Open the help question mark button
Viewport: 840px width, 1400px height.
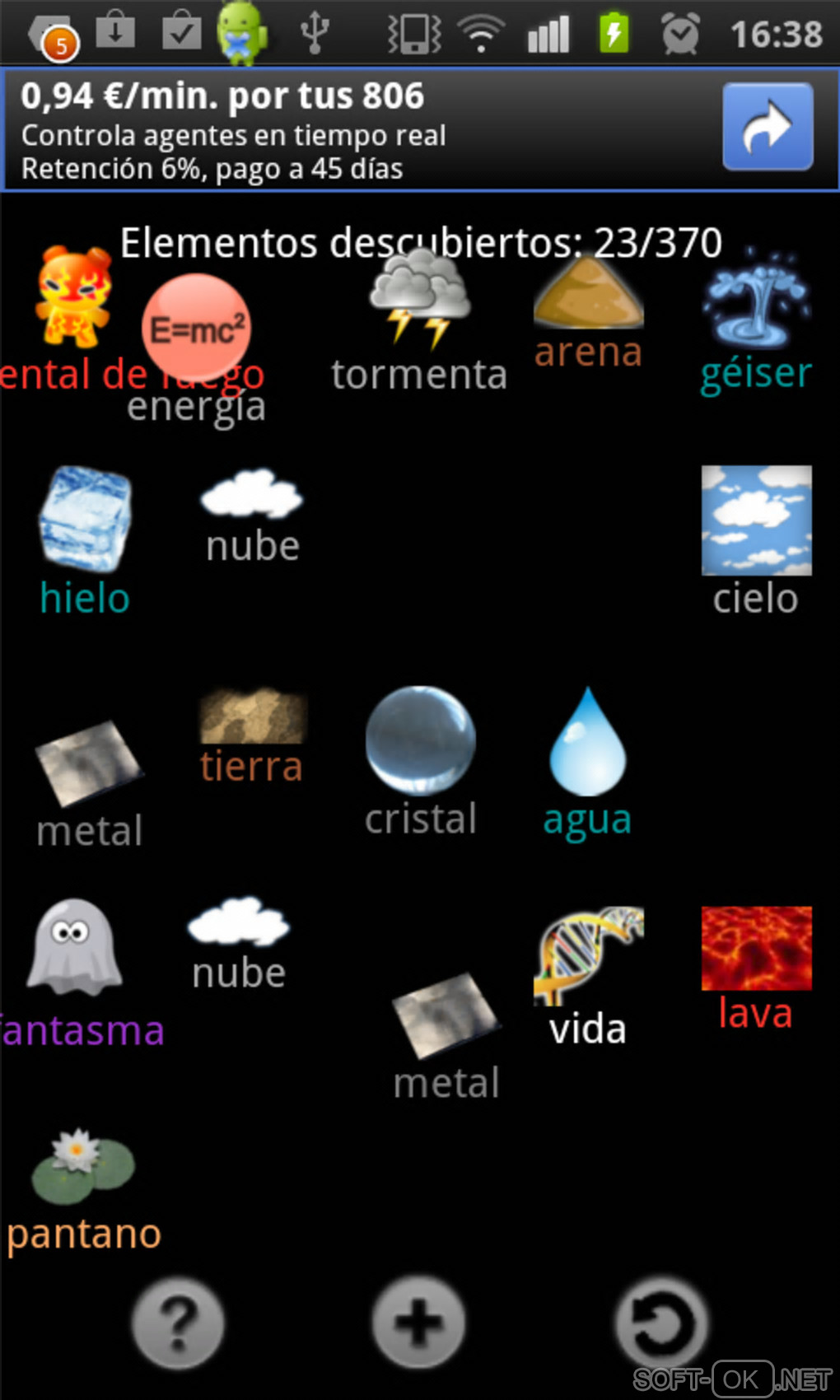tap(178, 1323)
